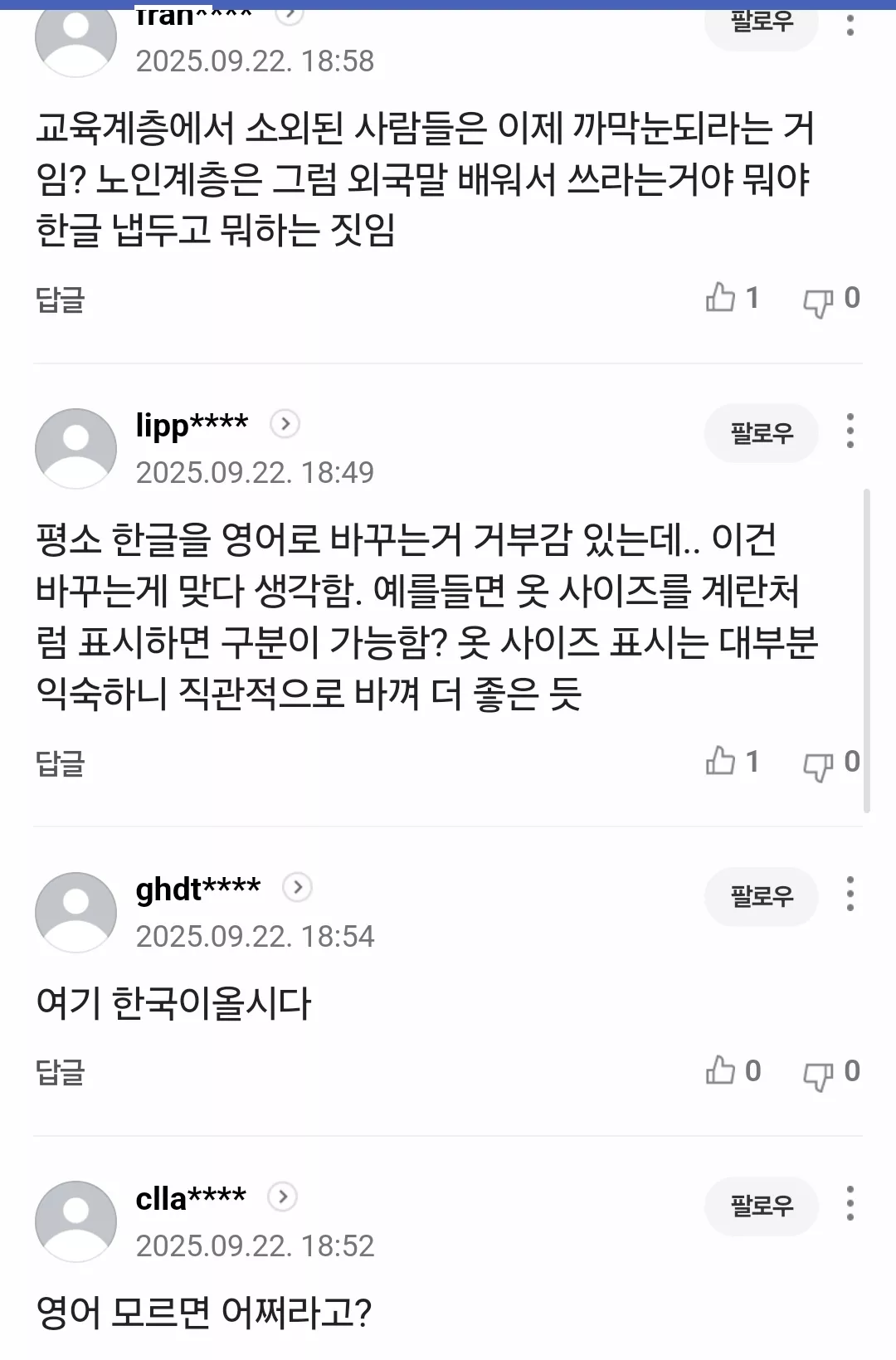View lipp****'s profile via the chevron
This screenshot has height=1360, width=896.
pos(285,424)
